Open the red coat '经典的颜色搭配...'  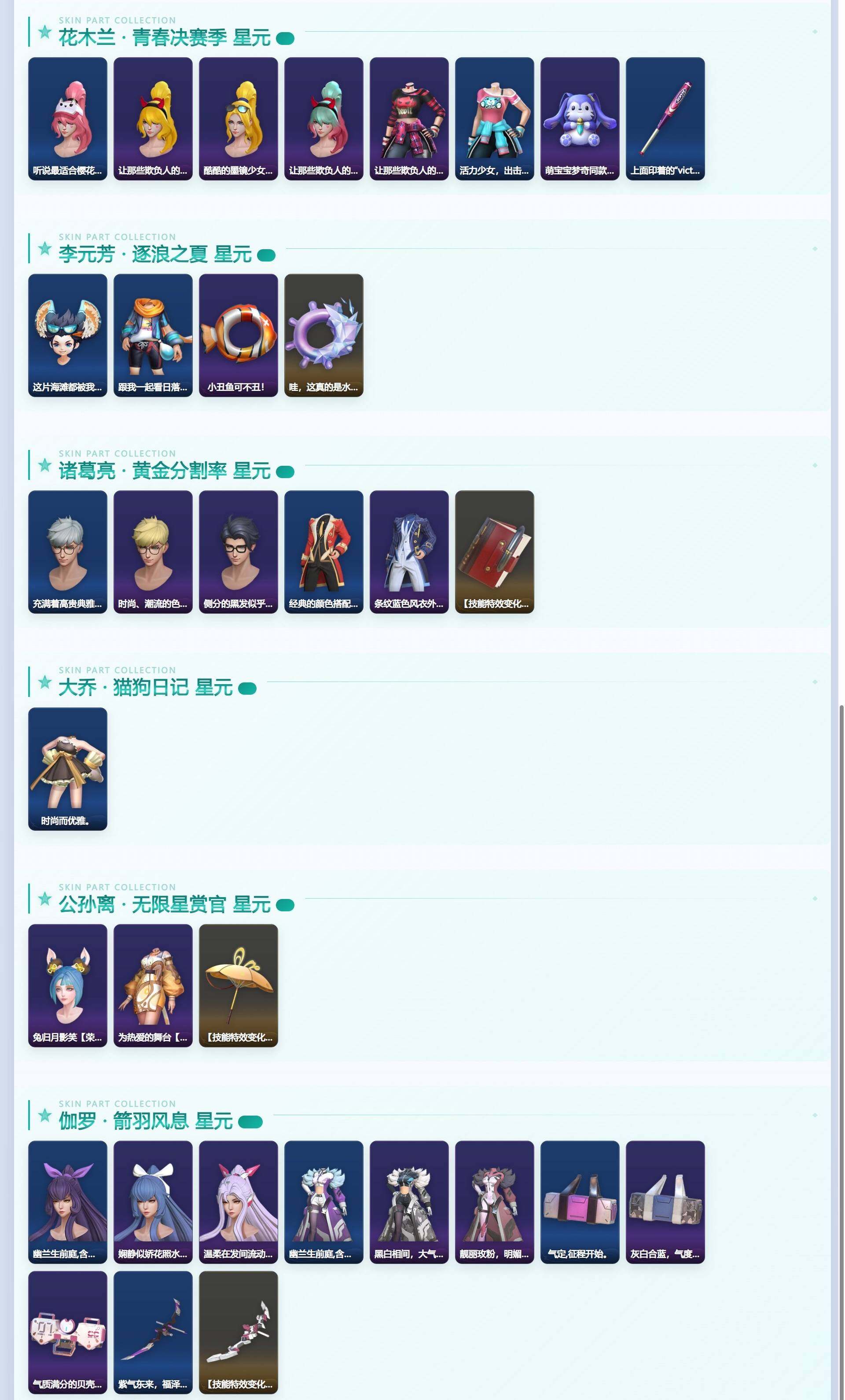point(323,552)
